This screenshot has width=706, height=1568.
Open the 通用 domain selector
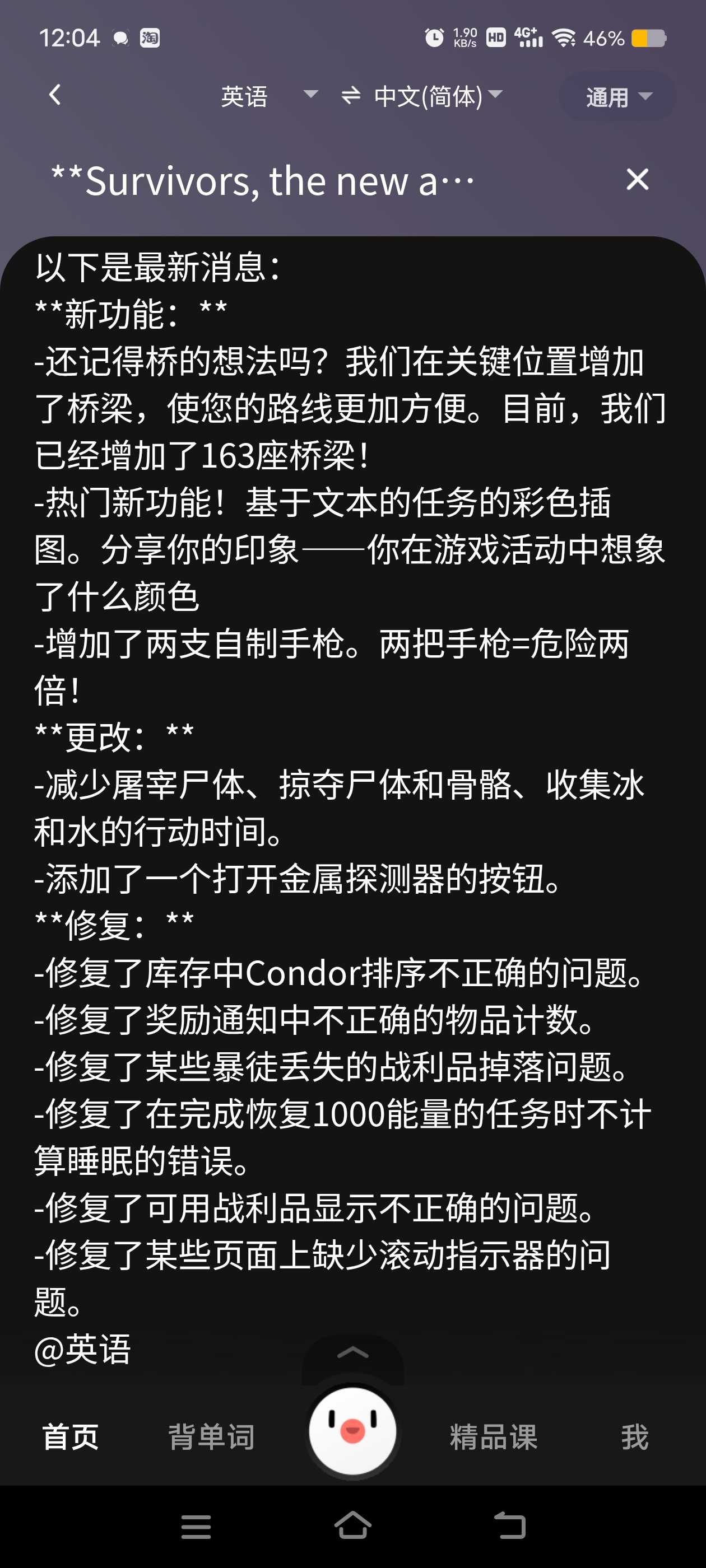click(617, 96)
